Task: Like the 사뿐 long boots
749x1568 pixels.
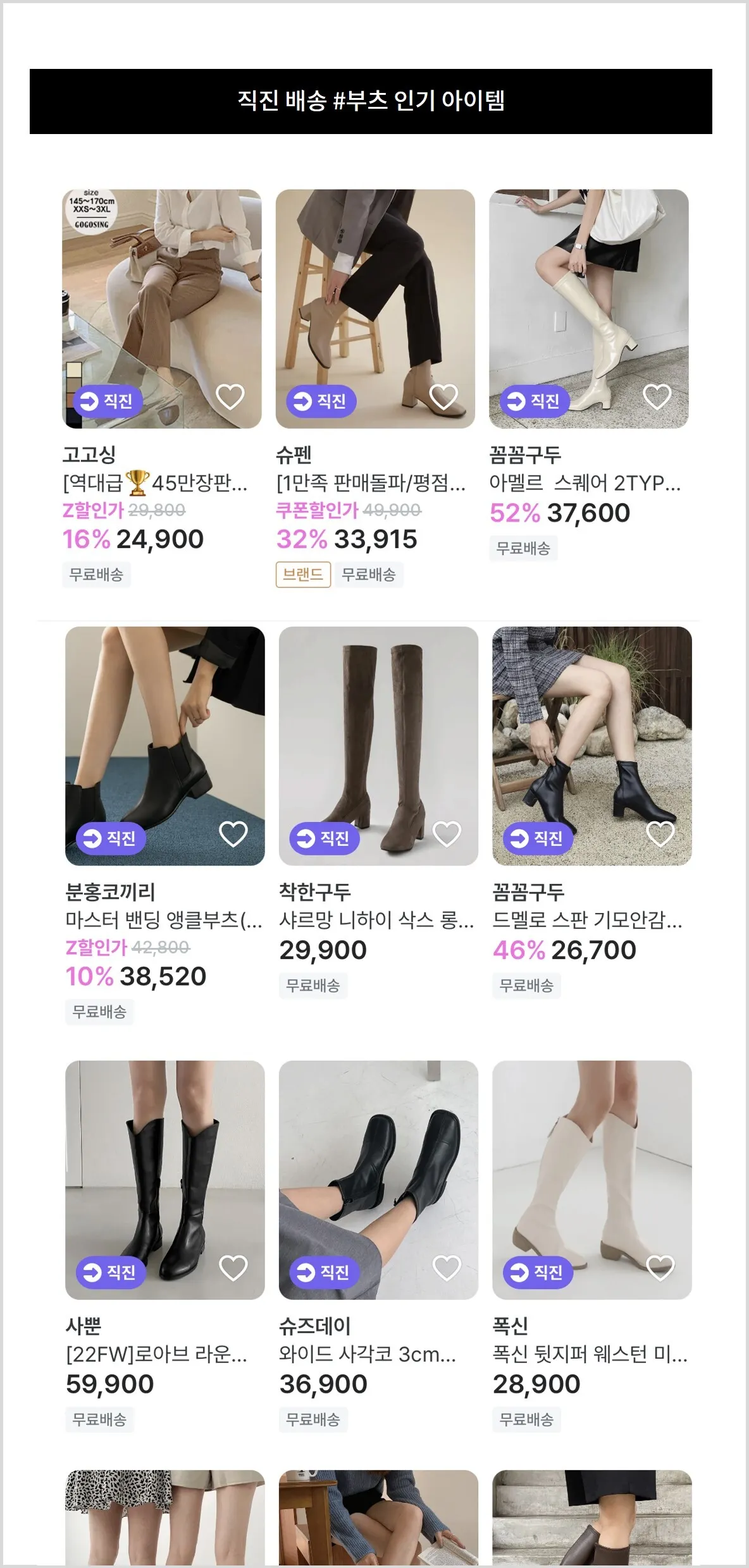Action: (233, 1268)
